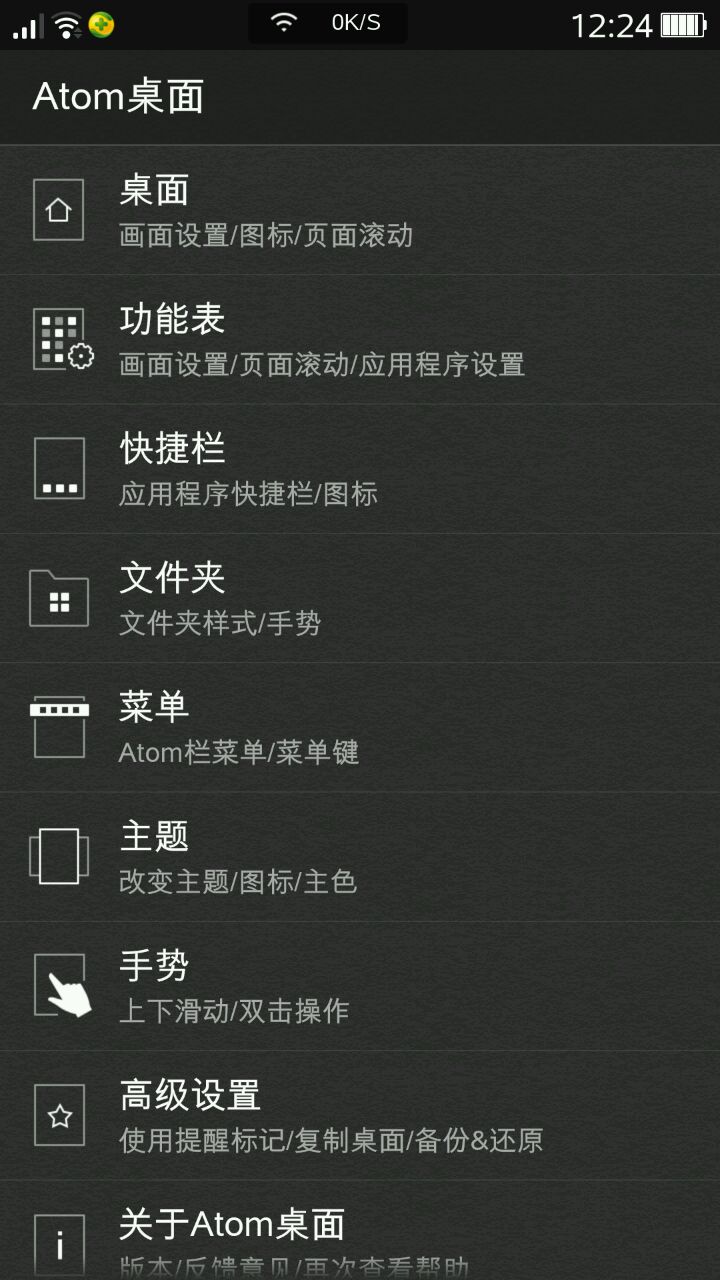The image size is (720, 1280).
Task: Open 文件夹 style and gesture settings
Action: [x=360, y=598]
